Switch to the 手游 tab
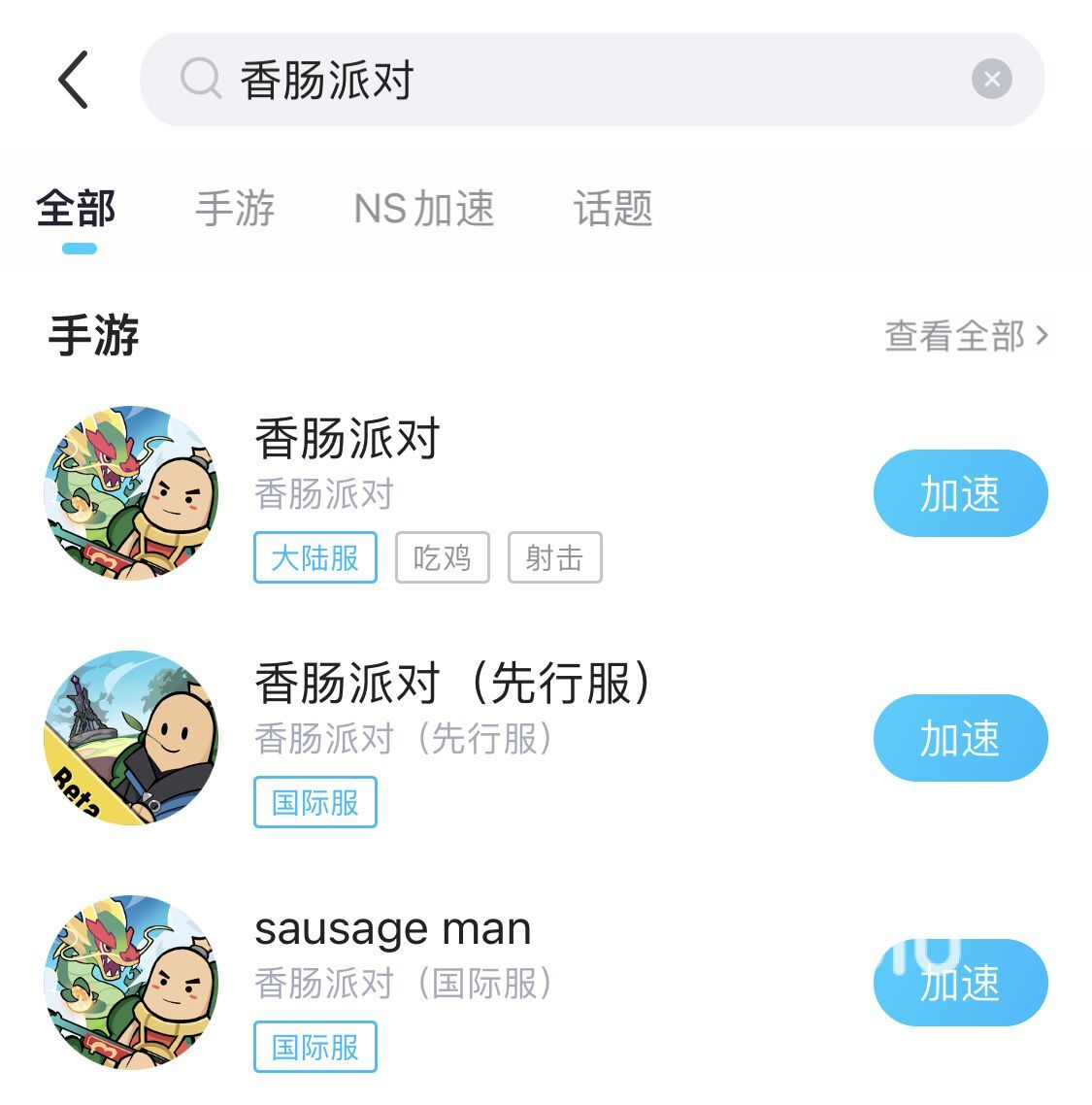 coord(235,209)
